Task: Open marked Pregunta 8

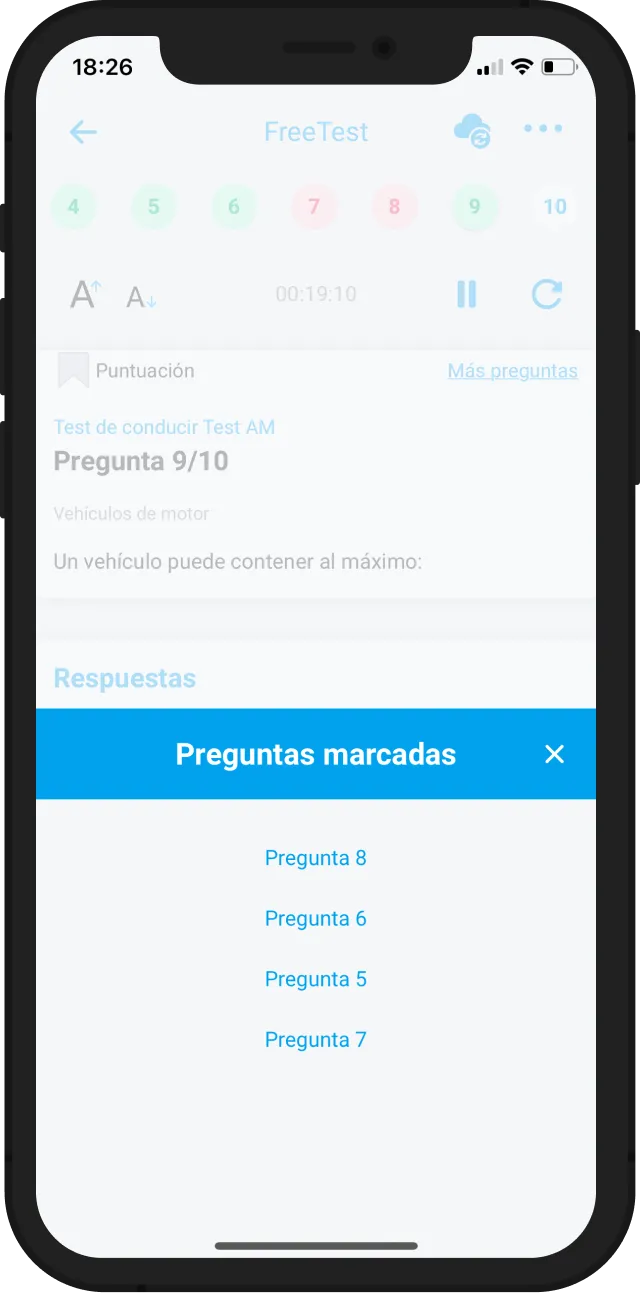Action: pos(316,858)
